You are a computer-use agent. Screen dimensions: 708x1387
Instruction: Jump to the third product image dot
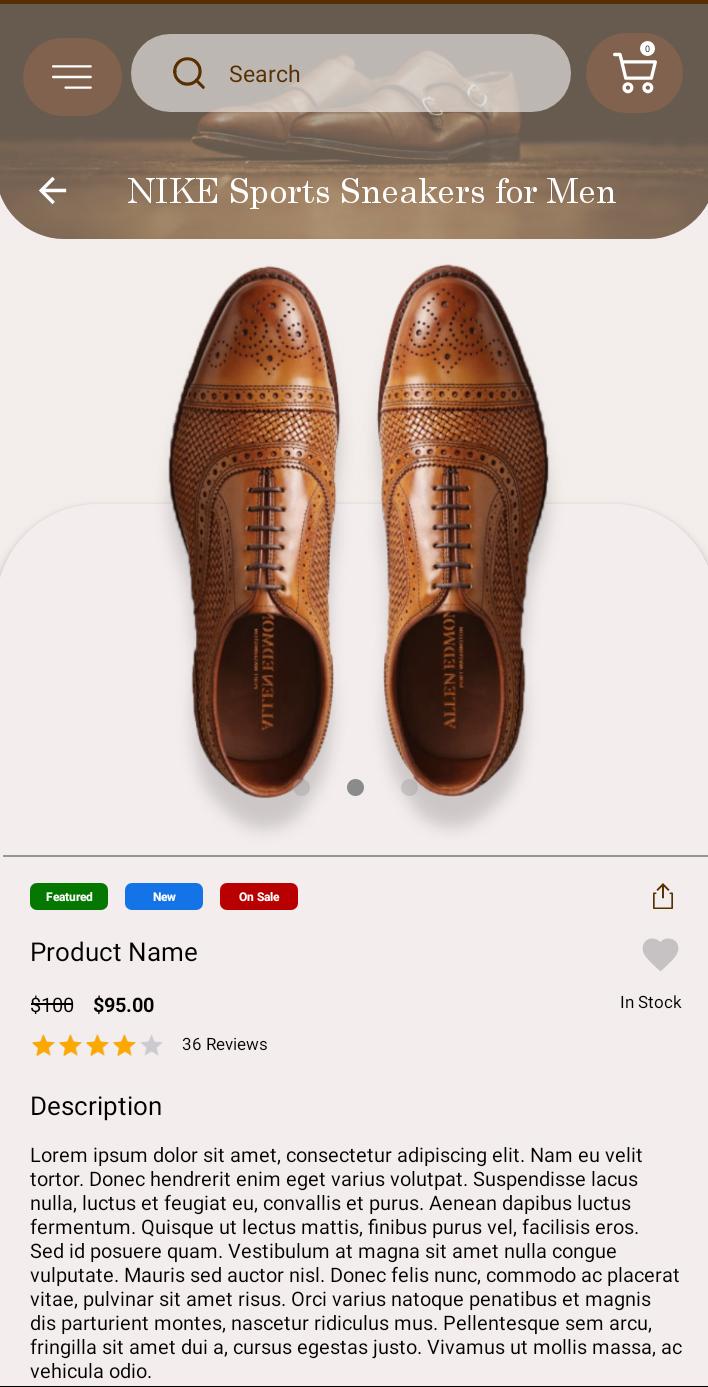pos(409,788)
